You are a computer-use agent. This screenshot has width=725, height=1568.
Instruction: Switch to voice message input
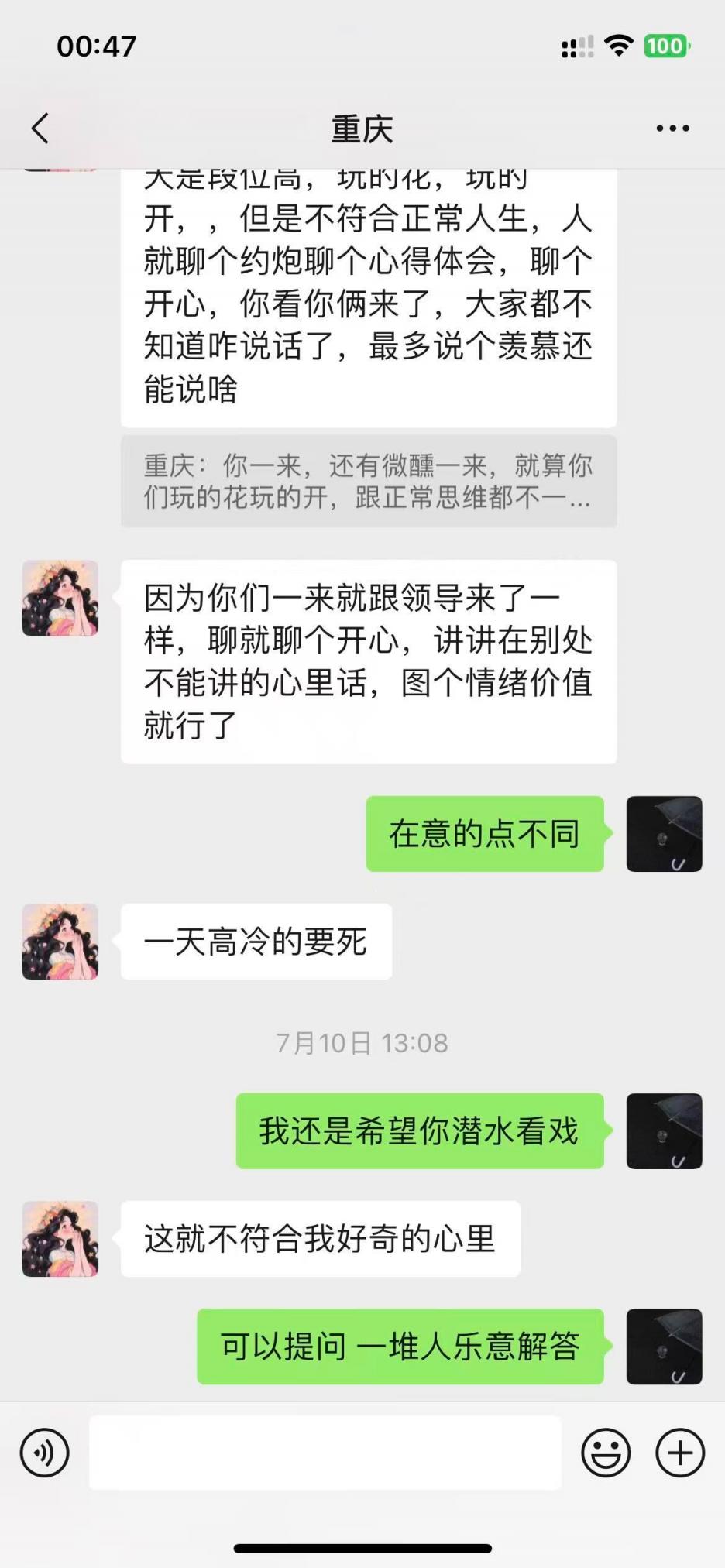(45, 1453)
